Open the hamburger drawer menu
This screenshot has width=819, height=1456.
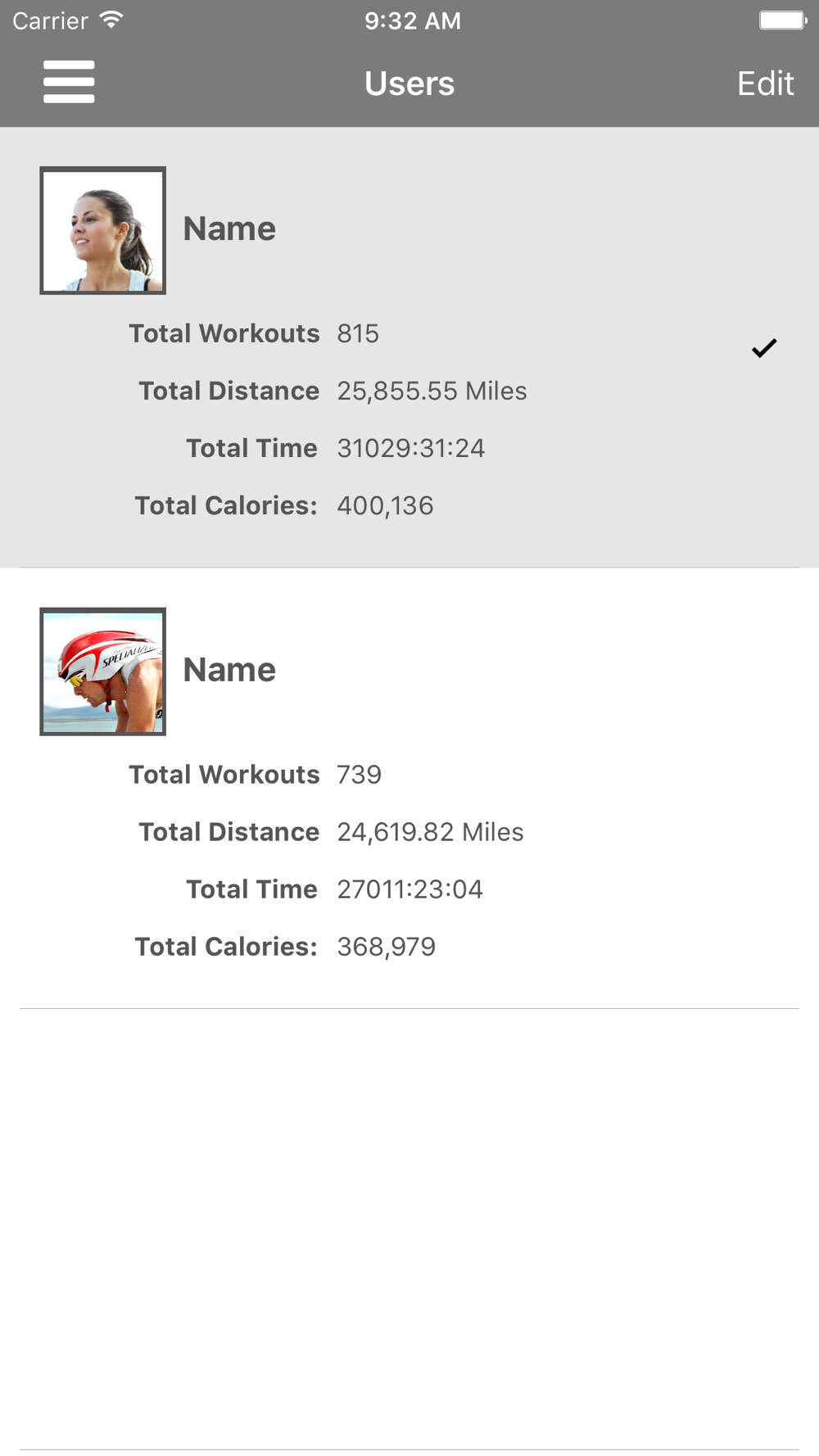pos(69,82)
